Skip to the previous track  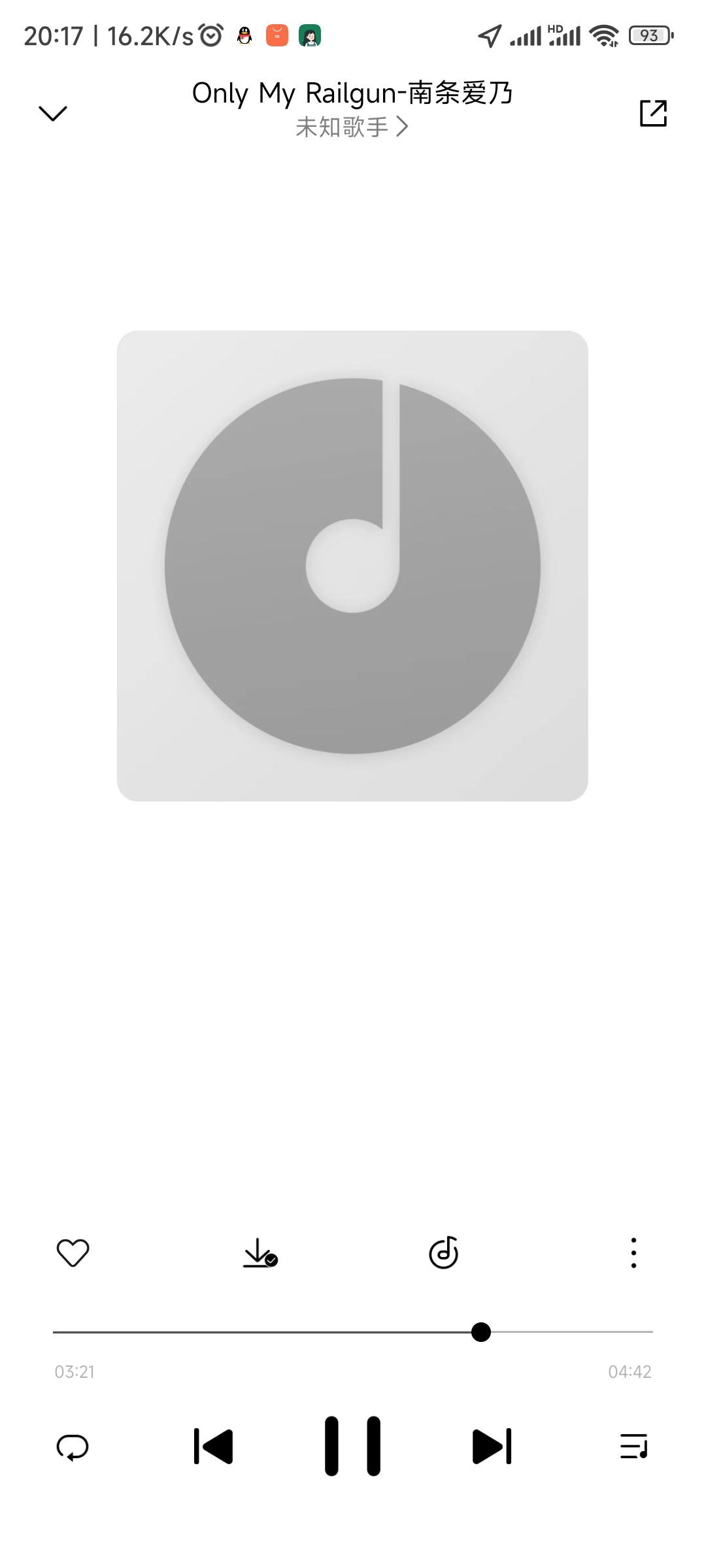[x=214, y=1446]
